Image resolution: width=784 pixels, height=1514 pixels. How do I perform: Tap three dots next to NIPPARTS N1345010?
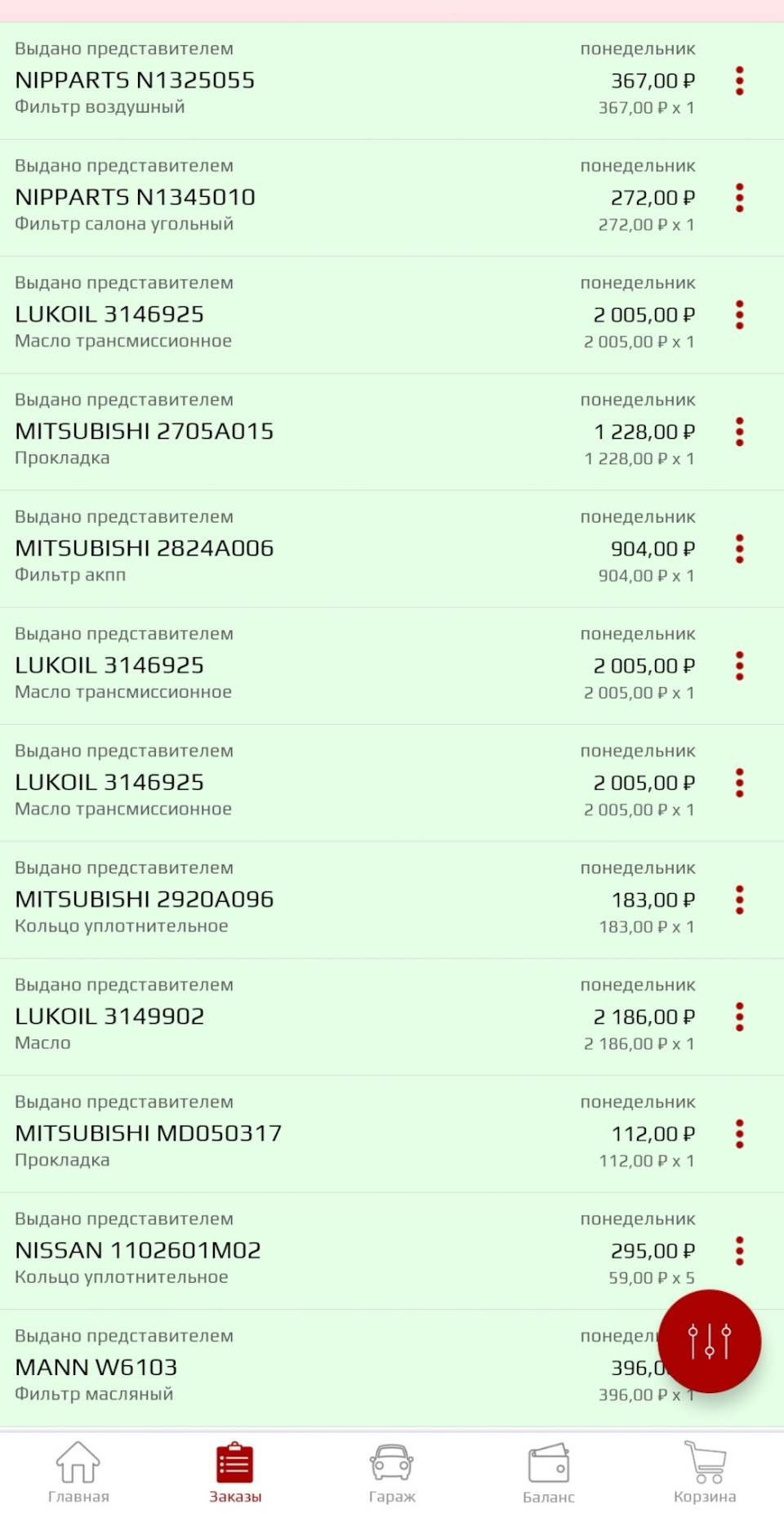(739, 198)
